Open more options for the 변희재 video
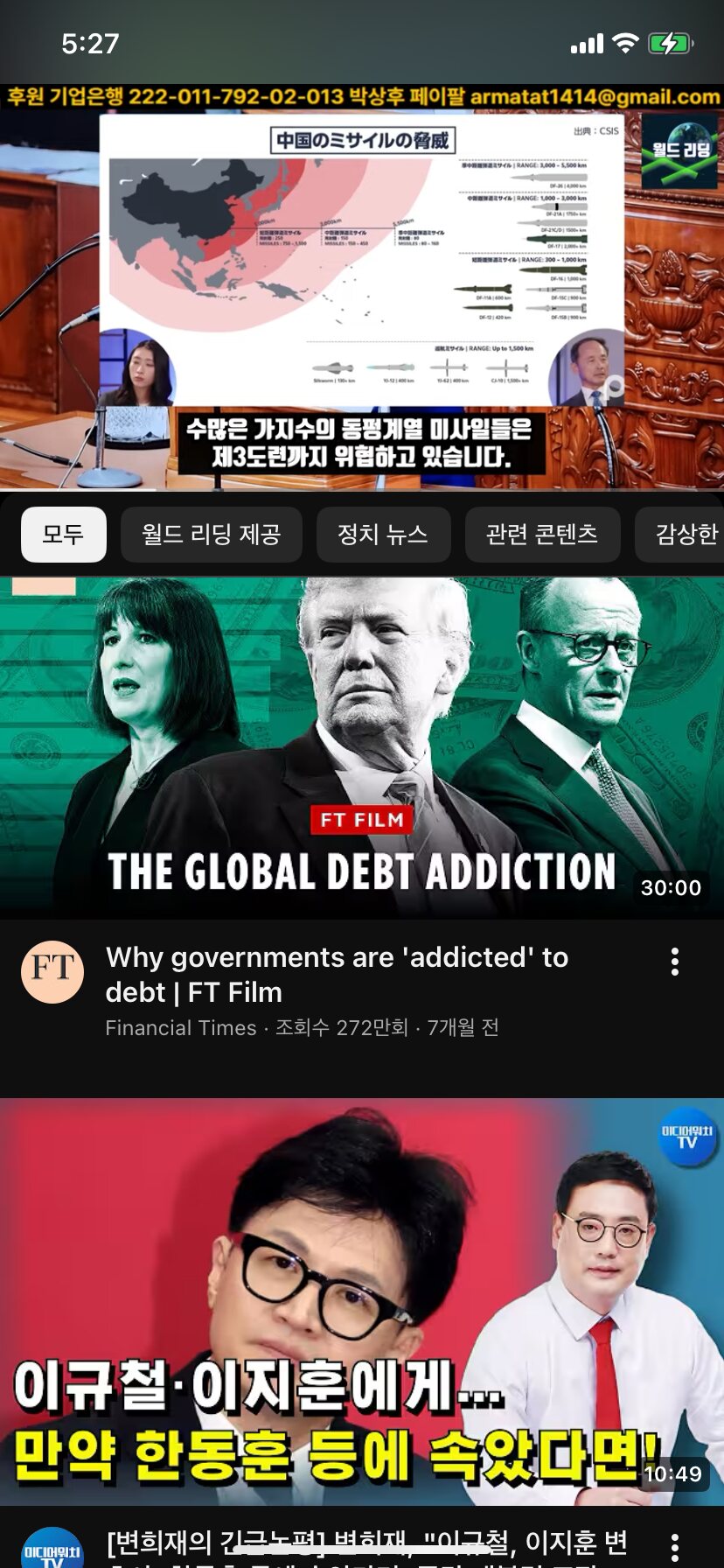The height and width of the screenshot is (1568, 724). coord(674,1547)
